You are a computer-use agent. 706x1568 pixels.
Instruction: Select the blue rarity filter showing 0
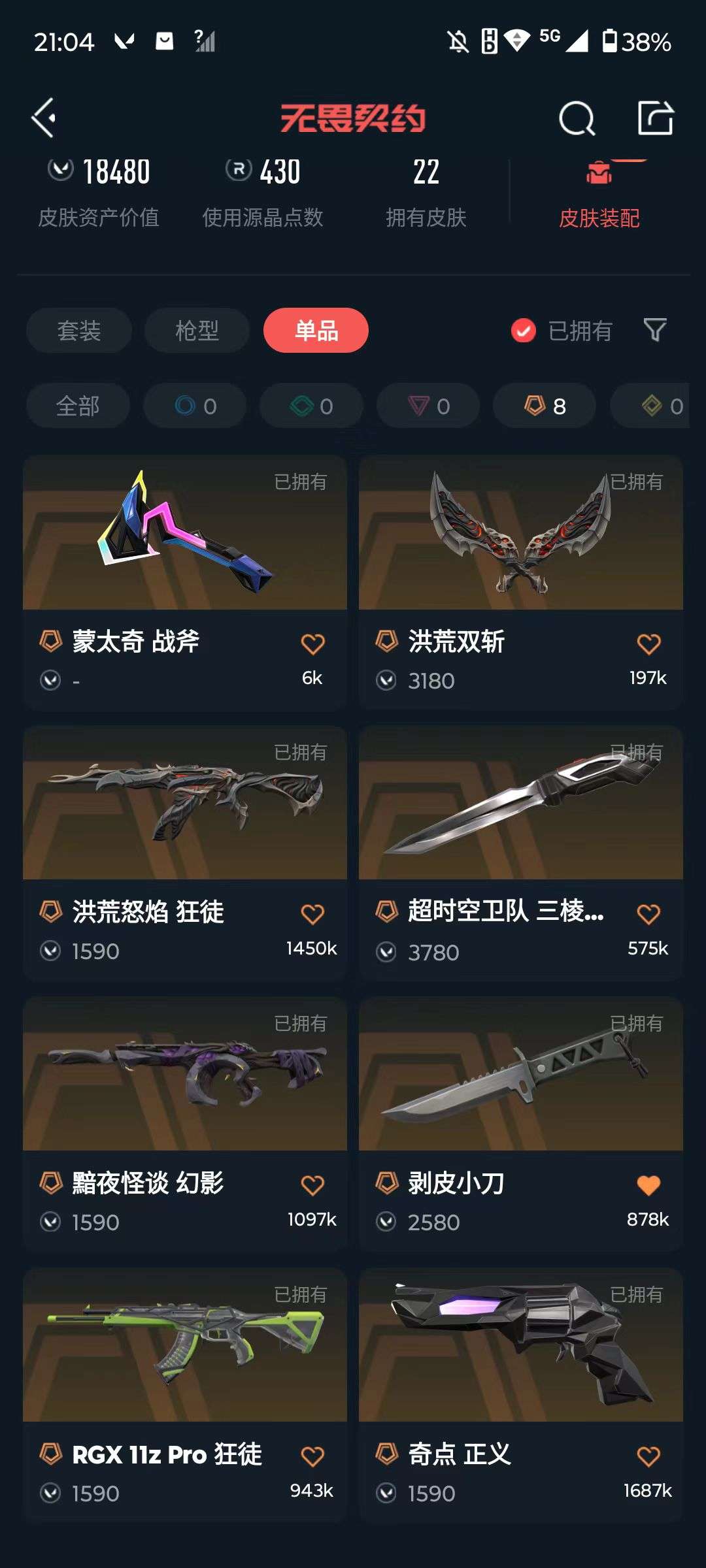194,406
